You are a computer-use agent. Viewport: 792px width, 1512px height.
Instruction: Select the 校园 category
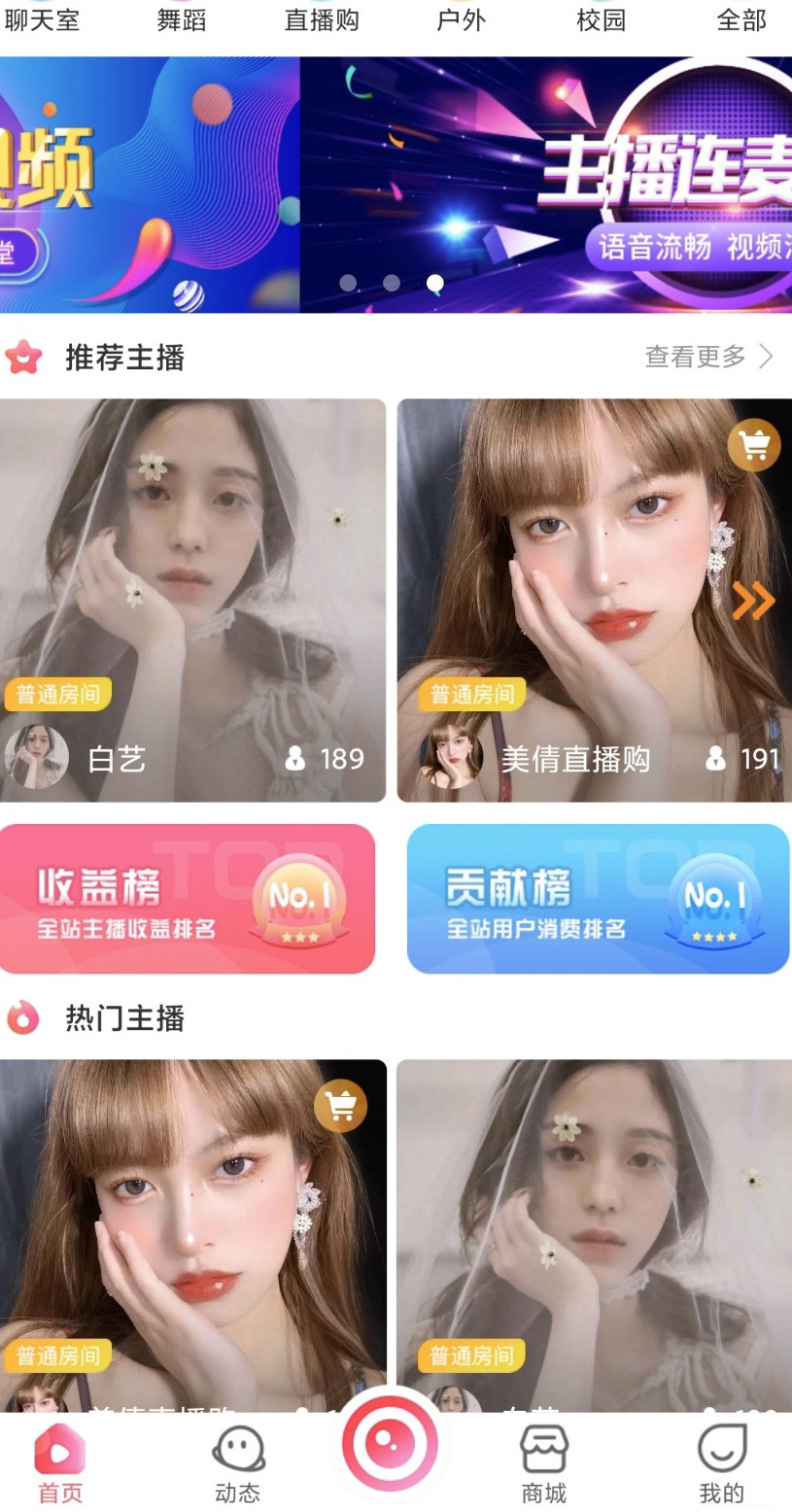point(601,19)
